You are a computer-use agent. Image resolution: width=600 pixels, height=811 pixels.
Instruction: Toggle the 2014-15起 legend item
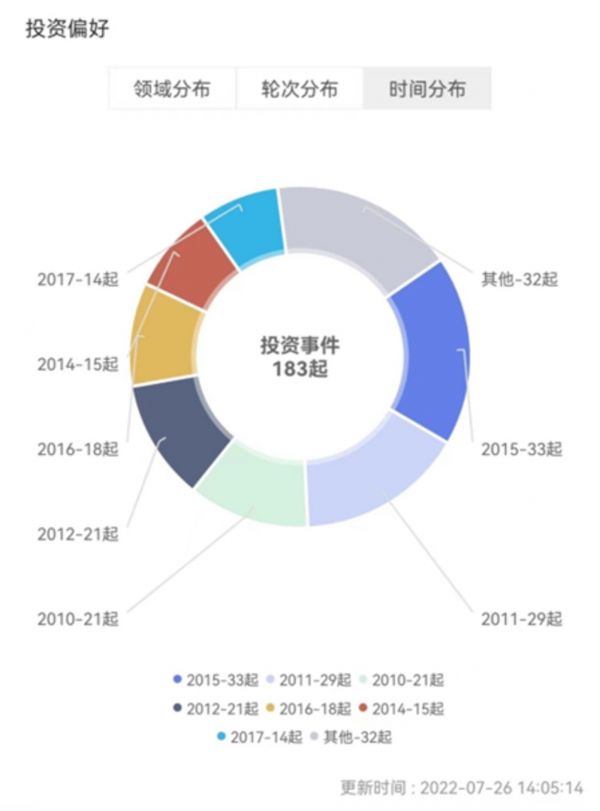click(401, 708)
